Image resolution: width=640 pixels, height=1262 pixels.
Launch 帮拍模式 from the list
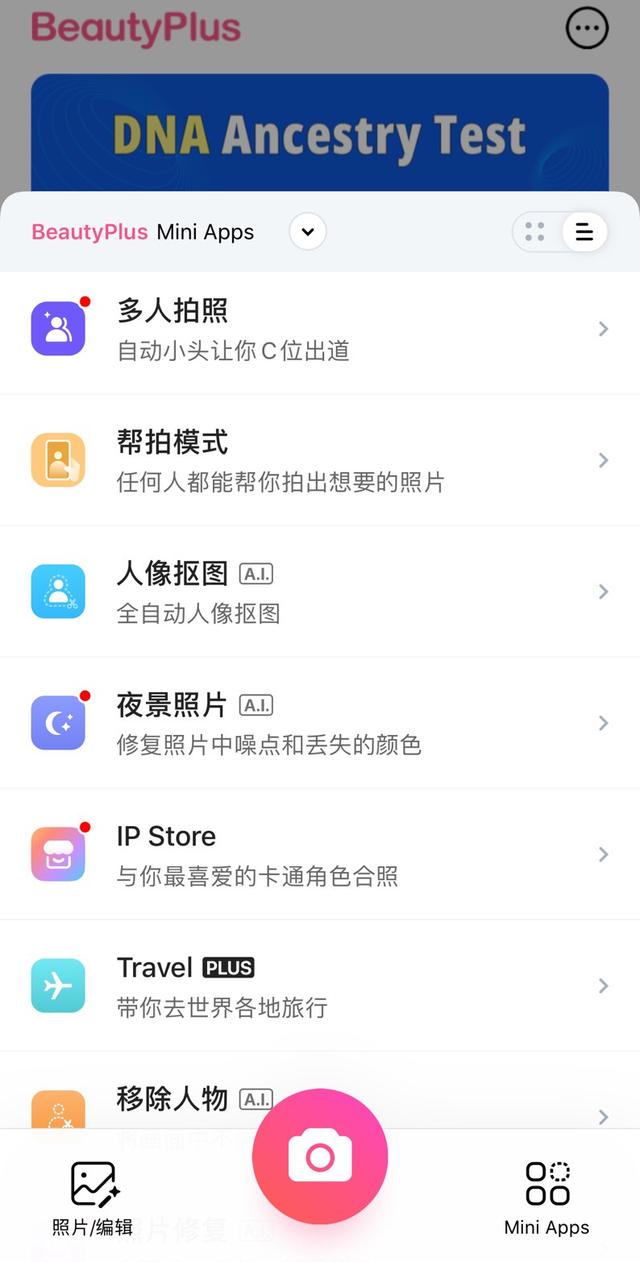coord(319,460)
